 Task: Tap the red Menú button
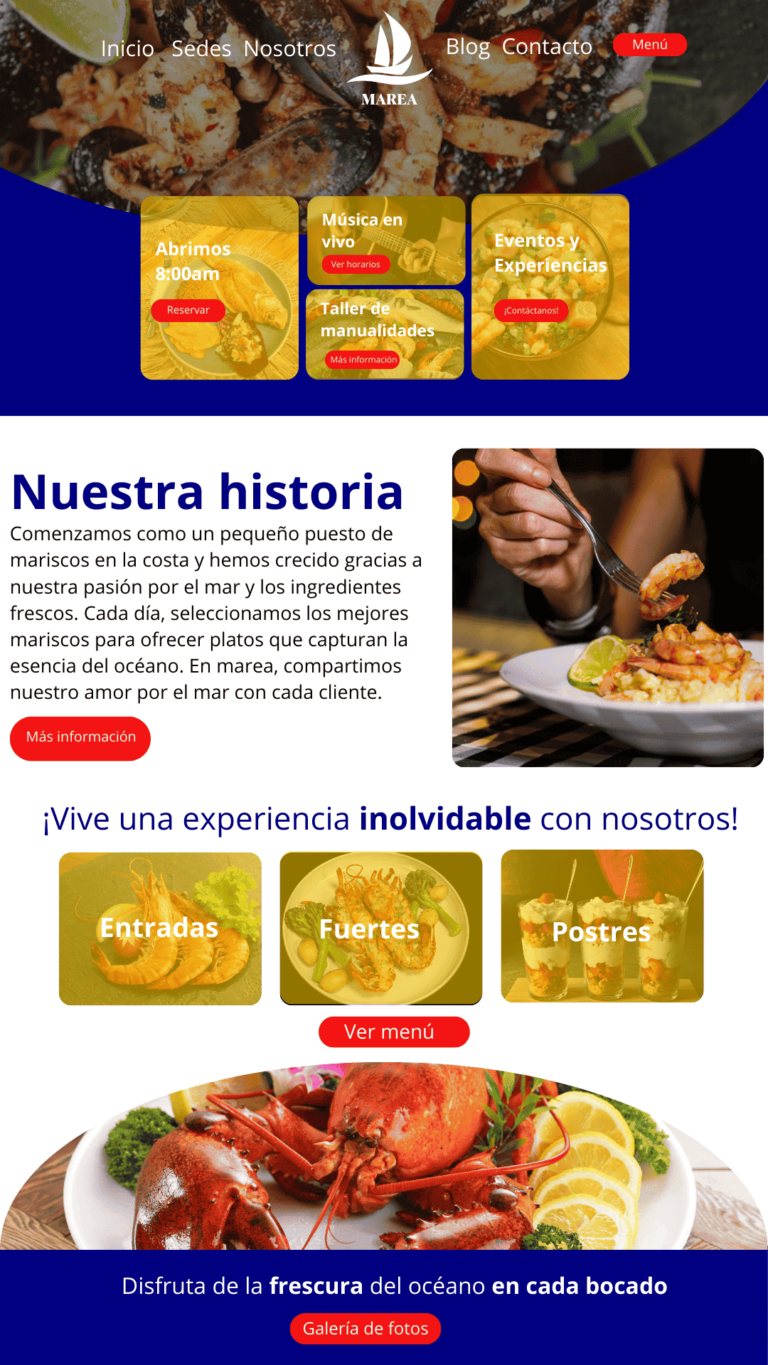650,45
